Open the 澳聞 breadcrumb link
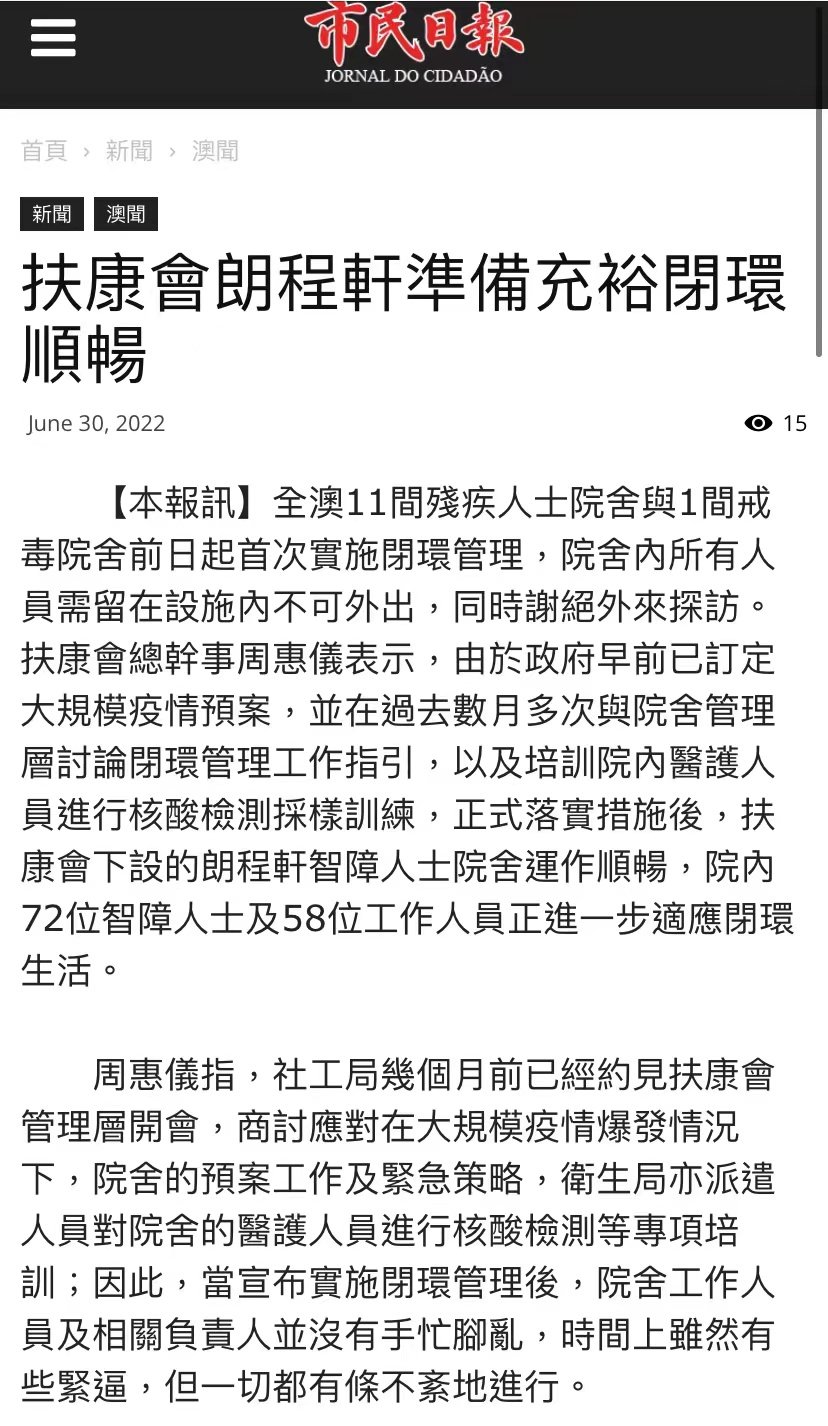 click(x=215, y=151)
